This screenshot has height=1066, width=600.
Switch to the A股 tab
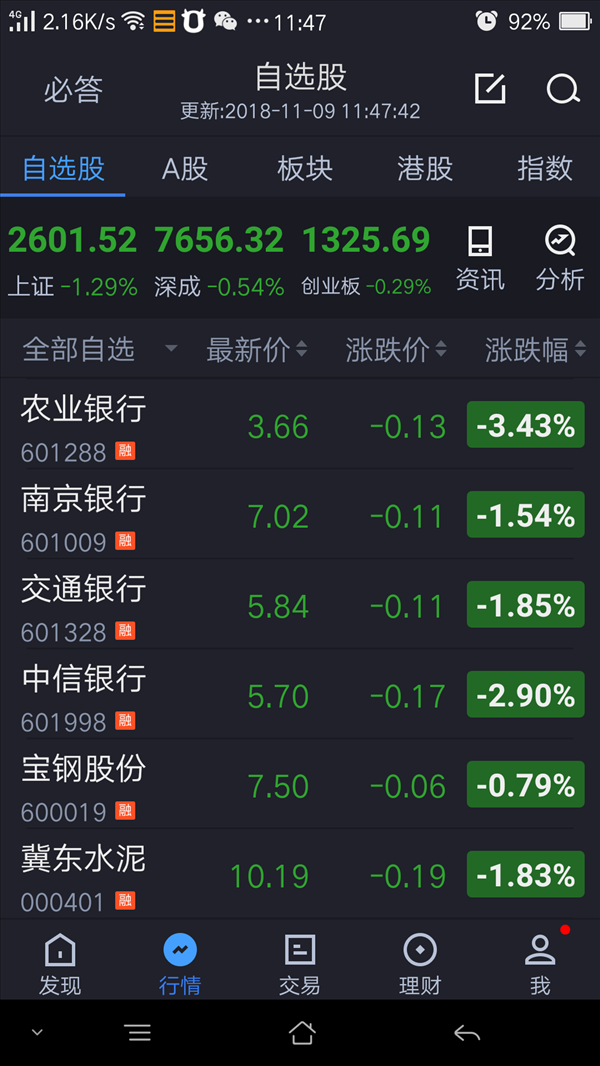185,169
